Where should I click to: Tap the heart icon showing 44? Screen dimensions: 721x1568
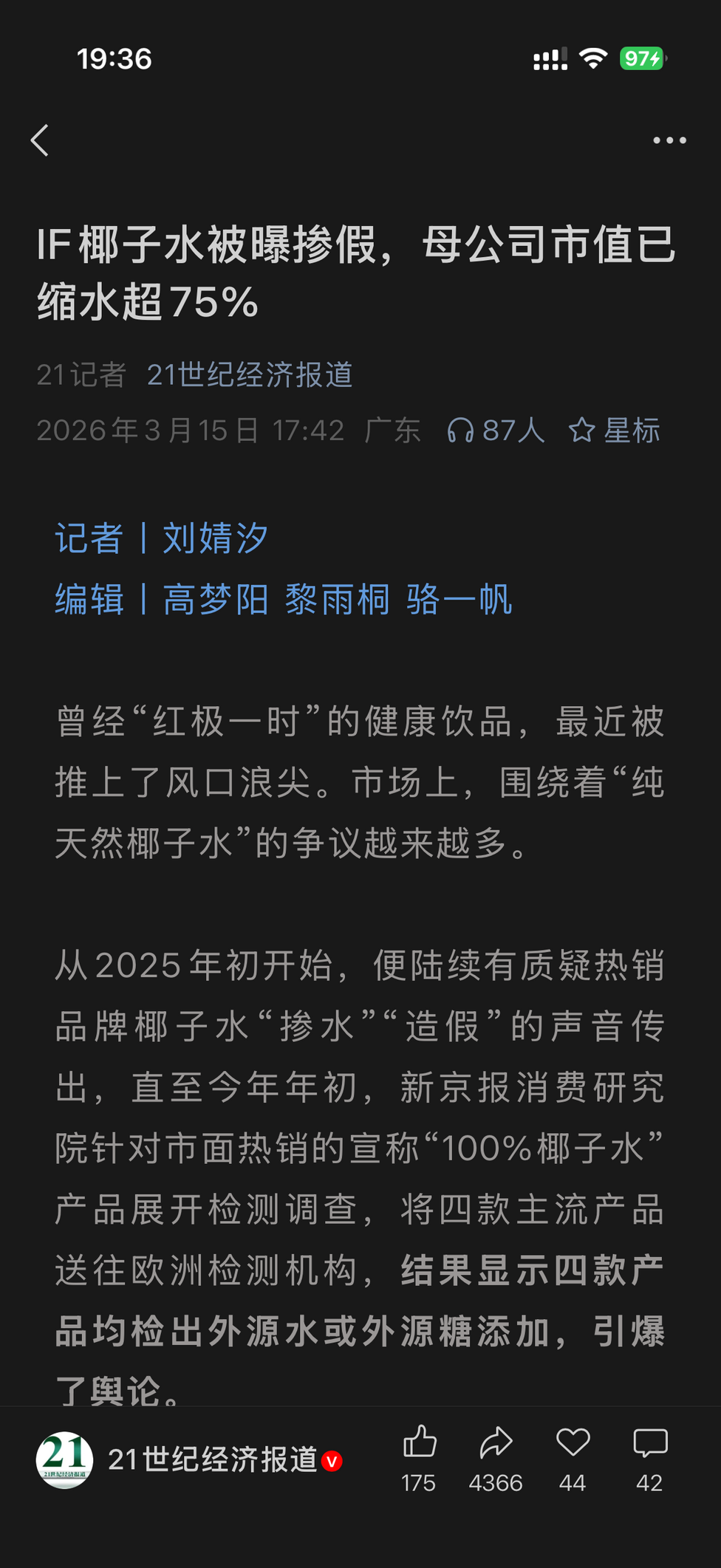pyautogui.click(x=573, y=1443)
